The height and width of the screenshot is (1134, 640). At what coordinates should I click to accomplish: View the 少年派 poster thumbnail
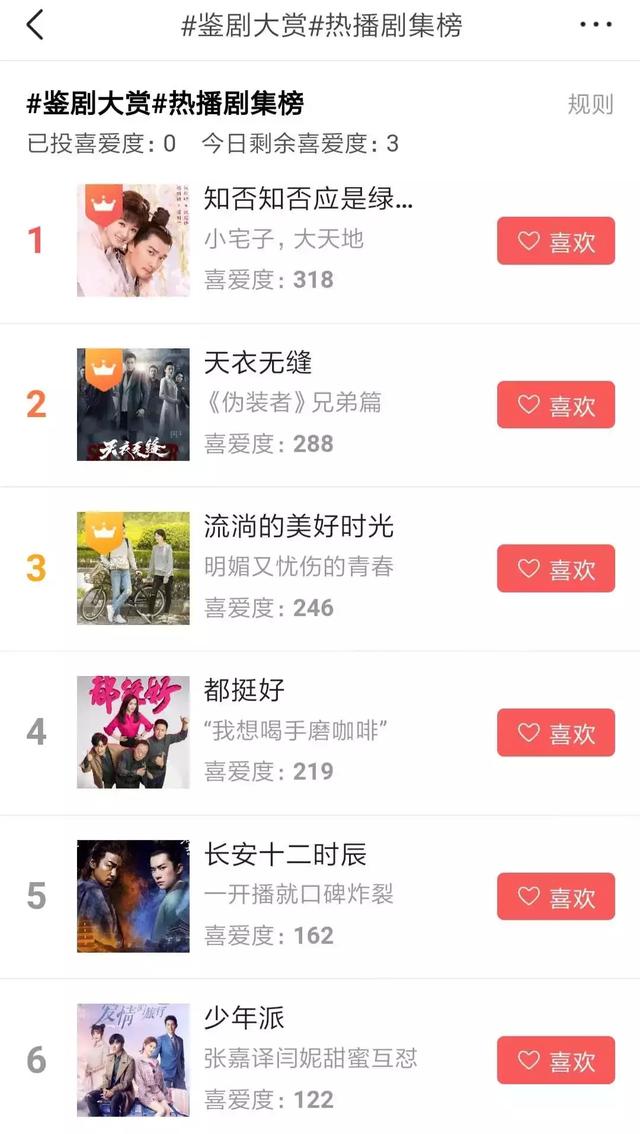click(x=133, y=1060)
